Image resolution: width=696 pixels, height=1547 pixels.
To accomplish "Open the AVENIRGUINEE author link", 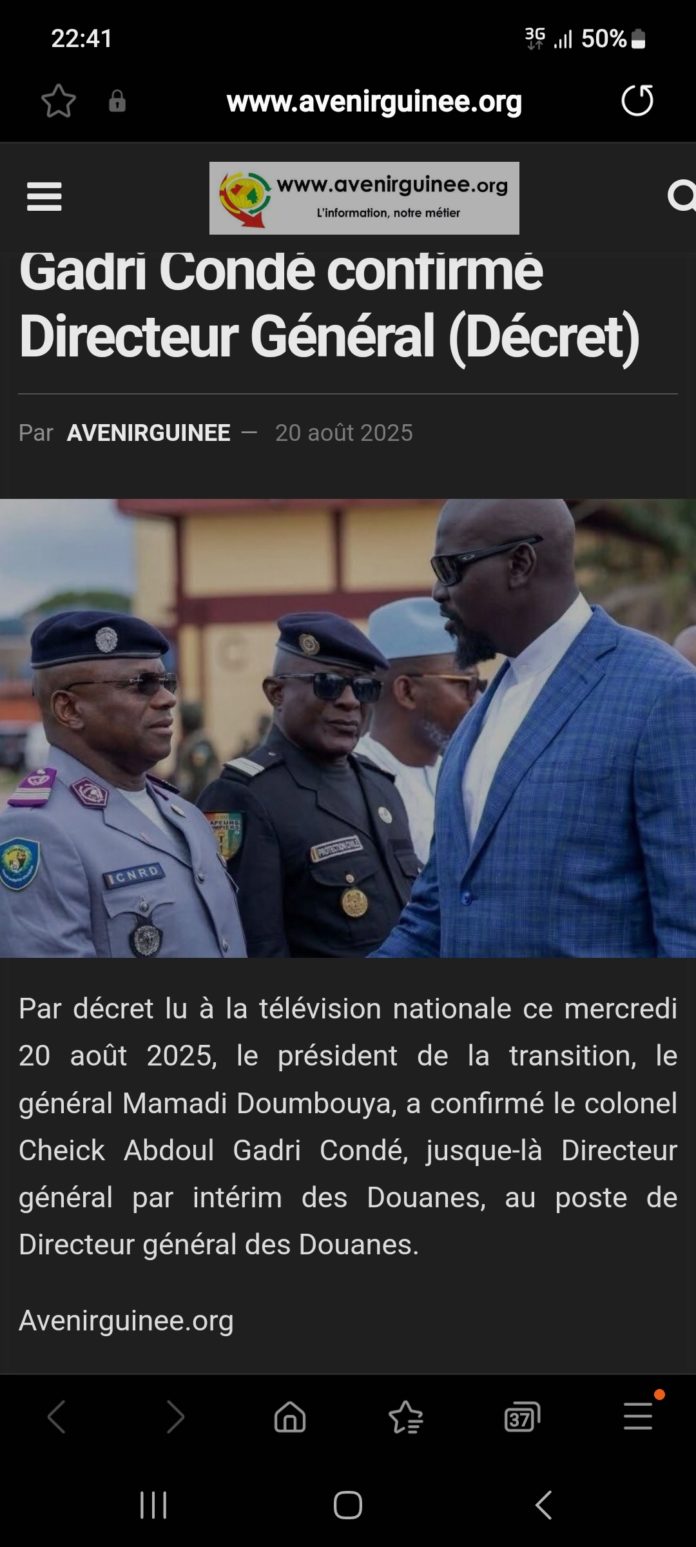I will pos(148,433).
